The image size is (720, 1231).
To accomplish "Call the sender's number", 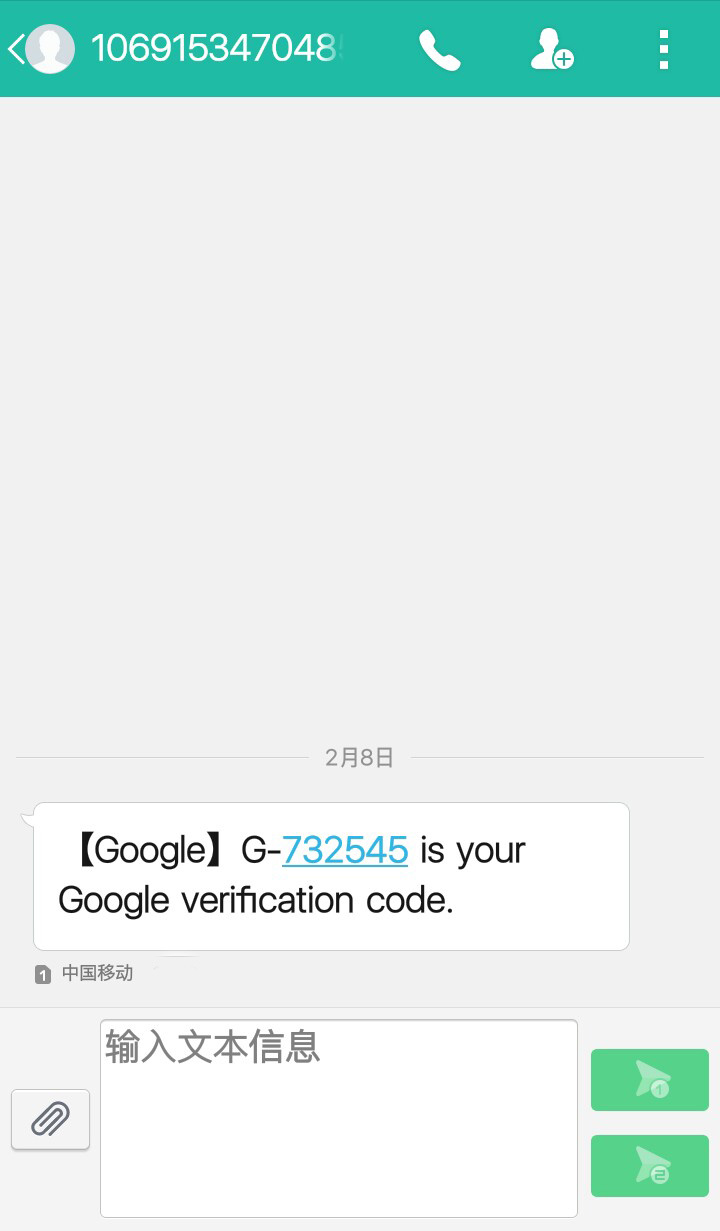I will click(x=439, y=50).
